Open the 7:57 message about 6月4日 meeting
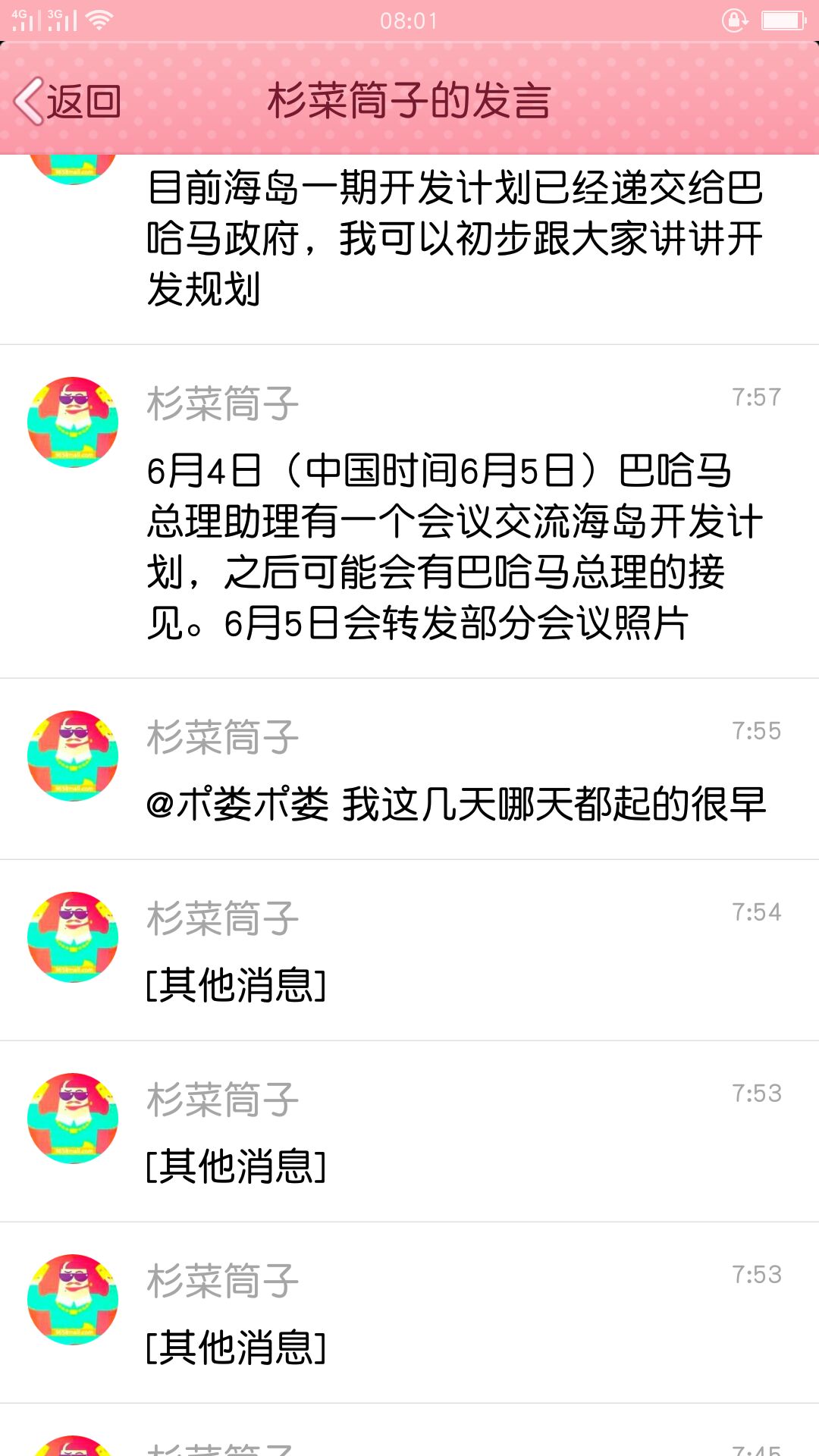 [455, 546]
